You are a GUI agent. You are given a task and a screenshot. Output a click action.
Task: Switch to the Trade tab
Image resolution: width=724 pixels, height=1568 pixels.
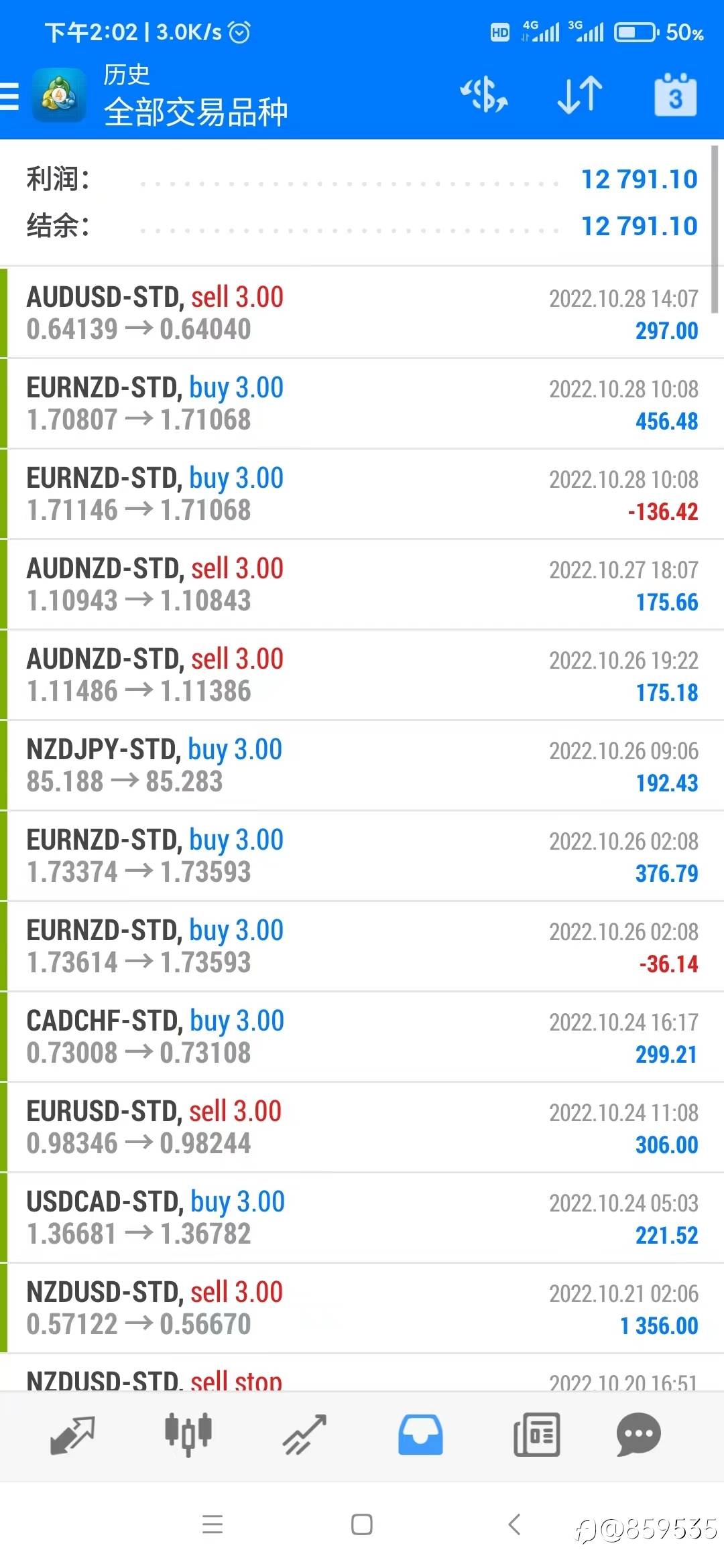(304, 1435)
